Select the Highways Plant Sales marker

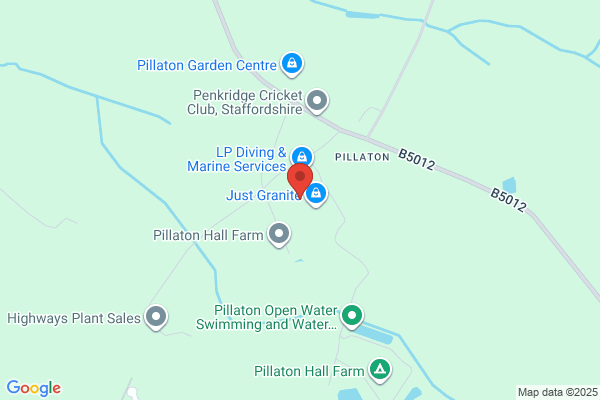[156, 318]
